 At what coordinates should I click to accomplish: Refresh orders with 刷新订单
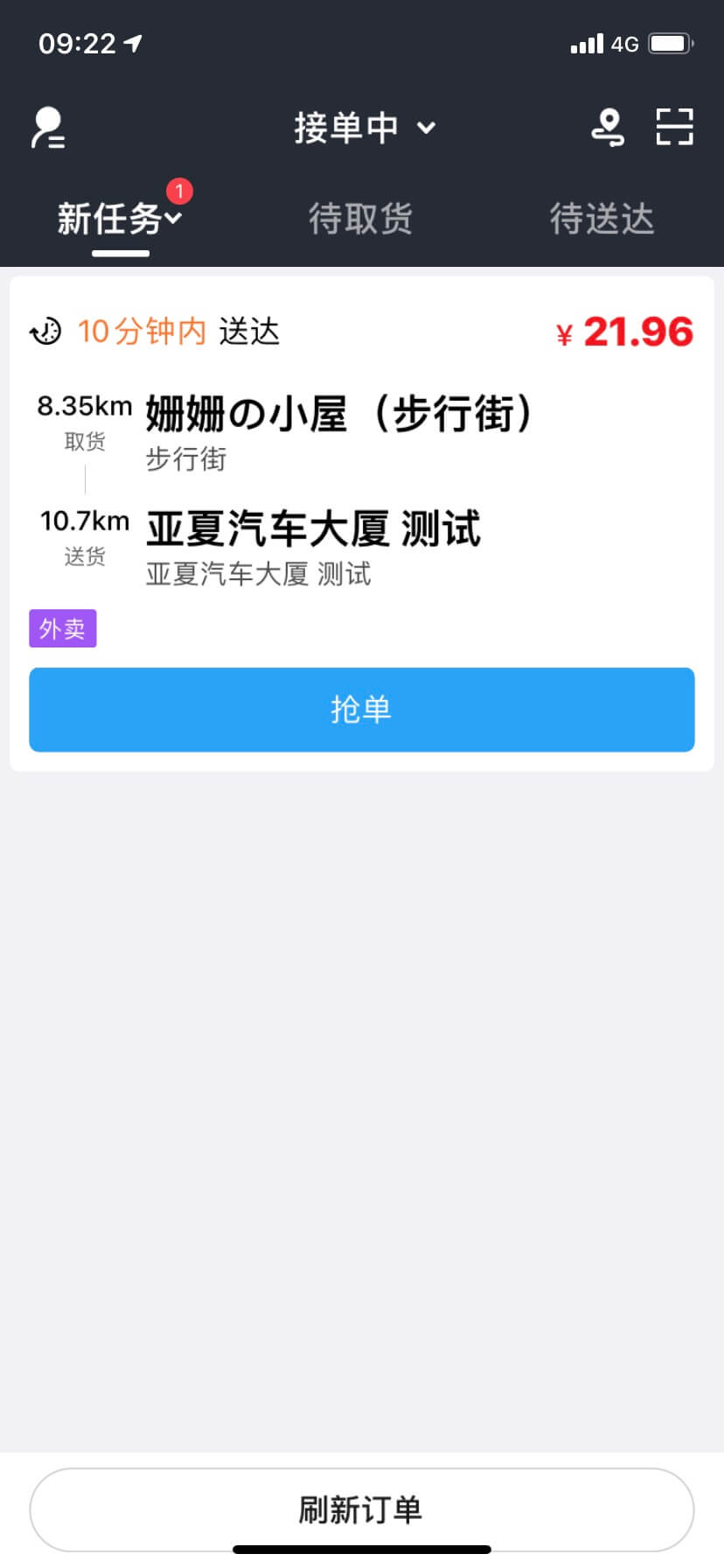362,1509
